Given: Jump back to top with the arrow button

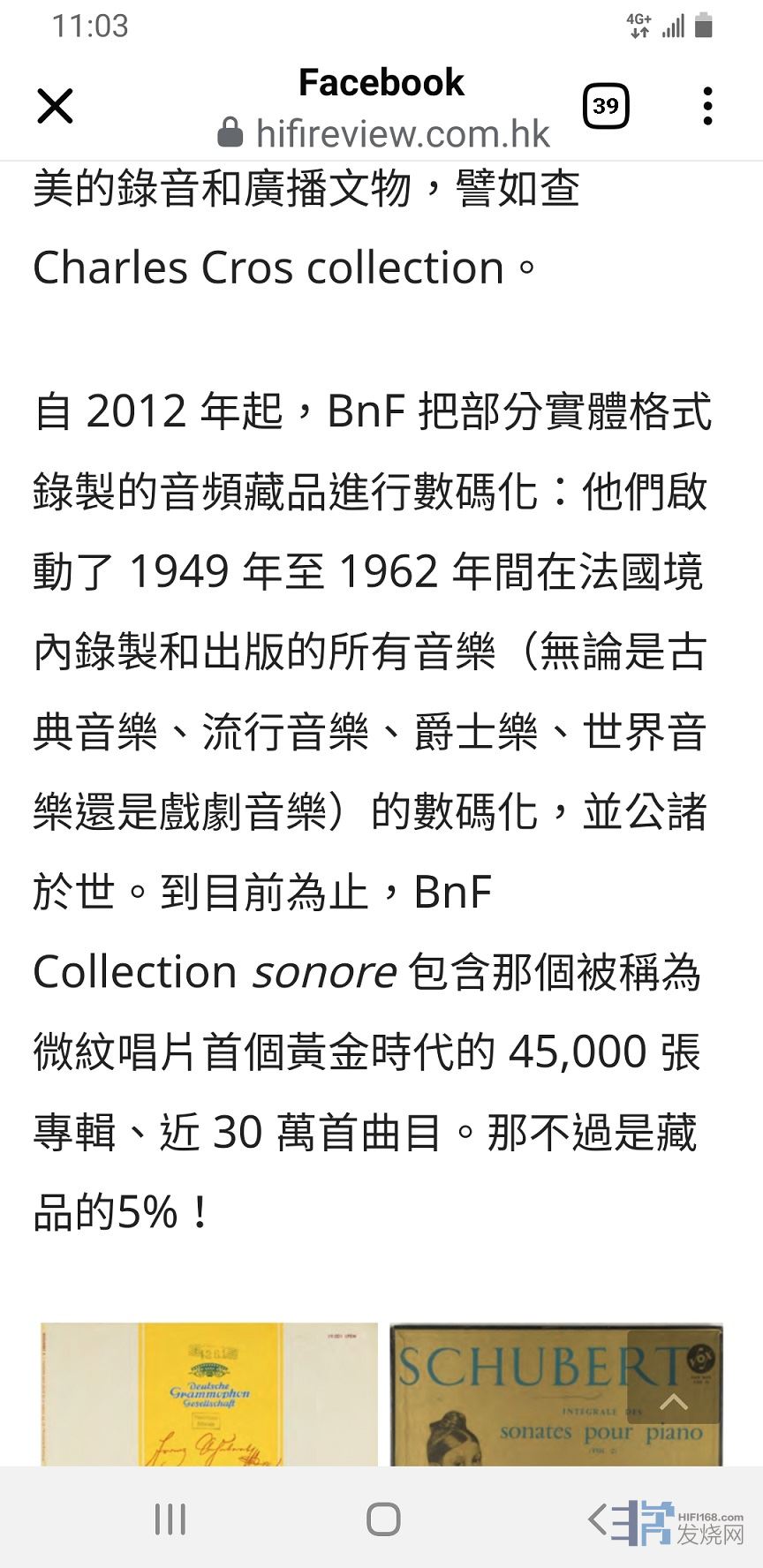Looking at the screenshot, I should click(x=674, y=1402).
